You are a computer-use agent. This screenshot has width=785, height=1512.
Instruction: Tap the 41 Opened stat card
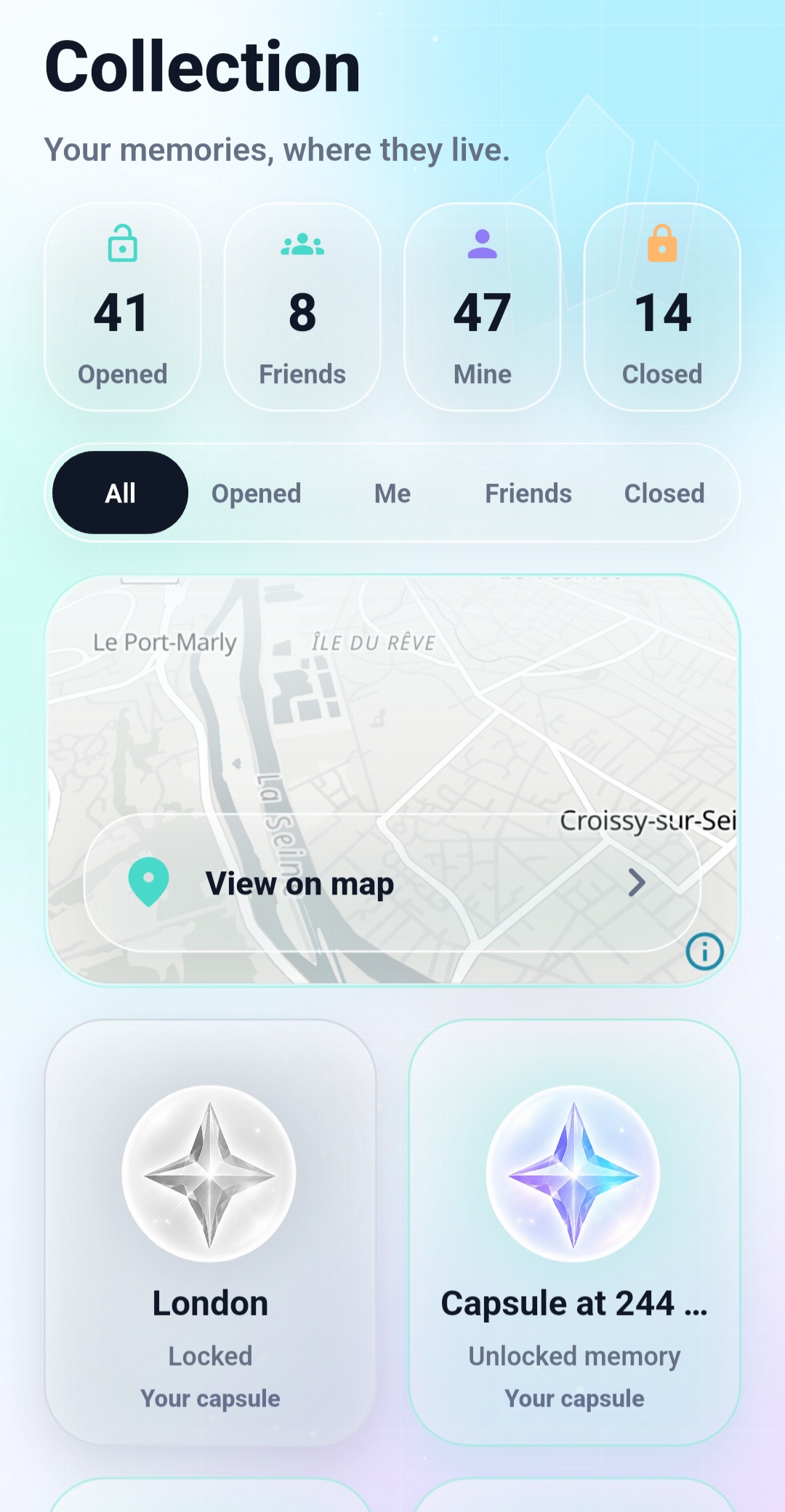coord(122,306)
